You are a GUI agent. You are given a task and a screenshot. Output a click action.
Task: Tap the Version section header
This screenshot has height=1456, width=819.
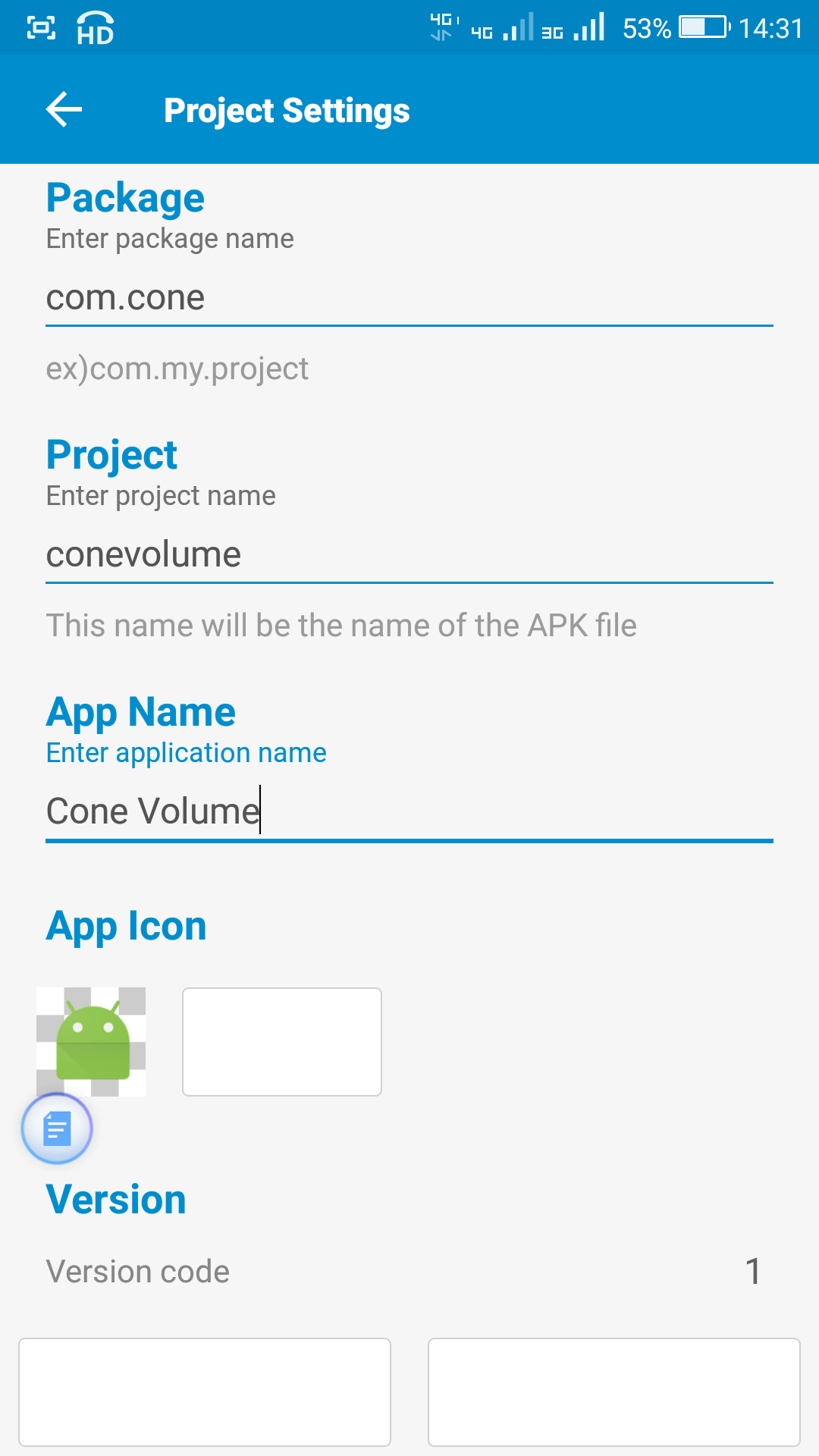click(116, 1199)
